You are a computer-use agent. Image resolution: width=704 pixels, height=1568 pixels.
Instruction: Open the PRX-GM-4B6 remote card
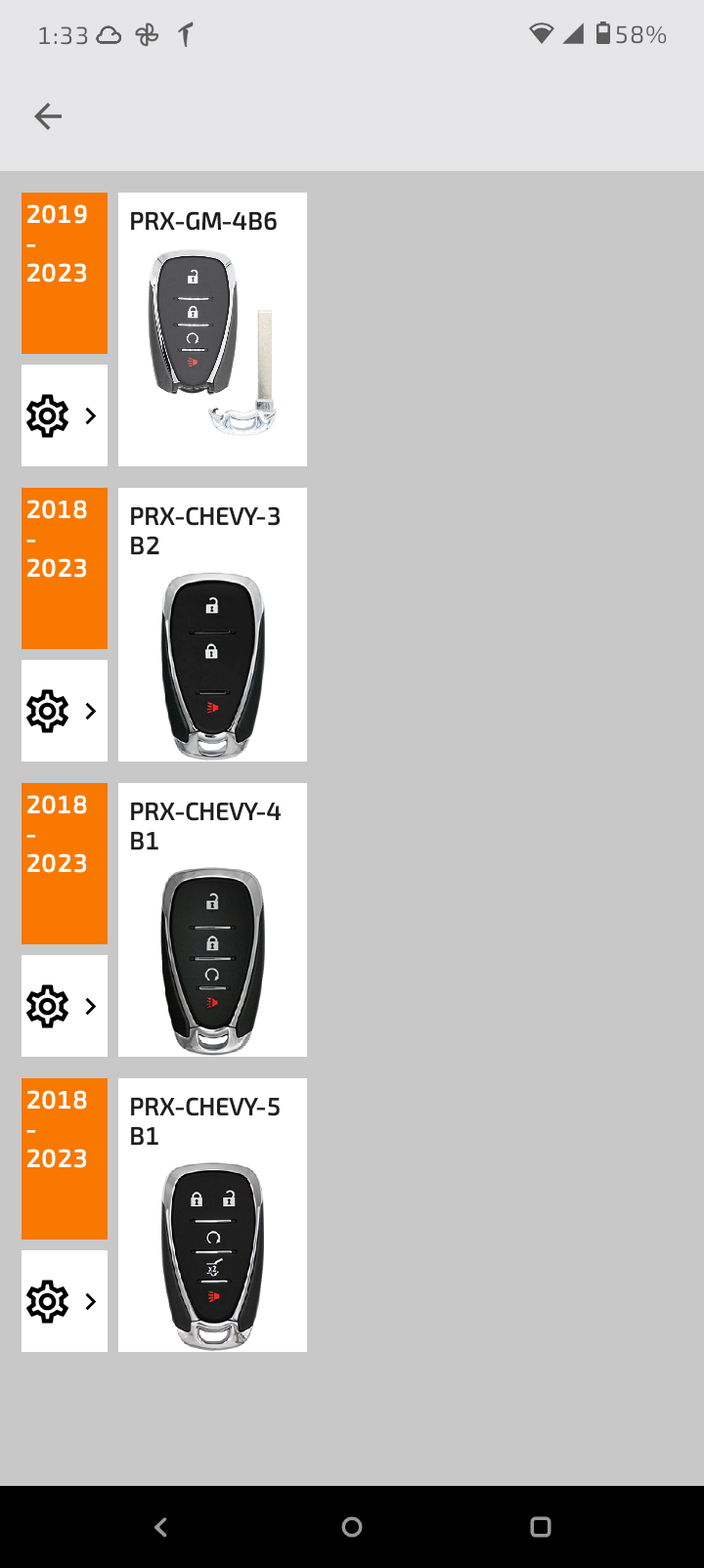click(212, 329)
